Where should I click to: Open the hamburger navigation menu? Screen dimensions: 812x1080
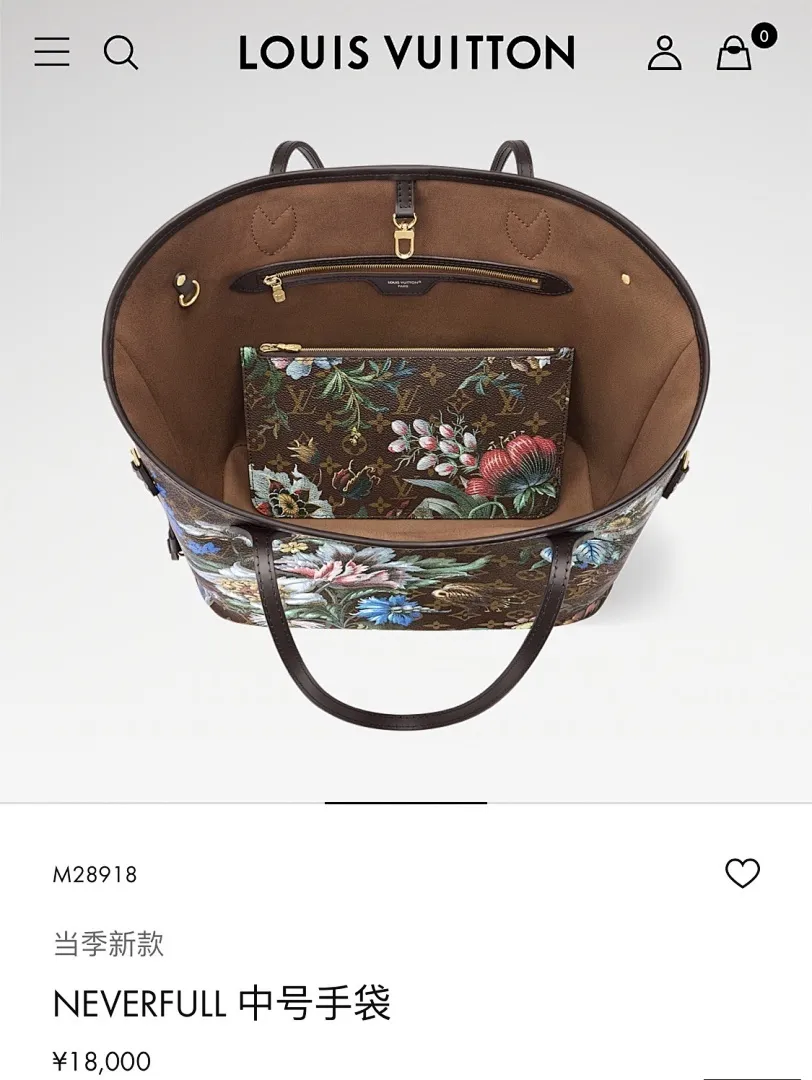(x=52, y=52)
